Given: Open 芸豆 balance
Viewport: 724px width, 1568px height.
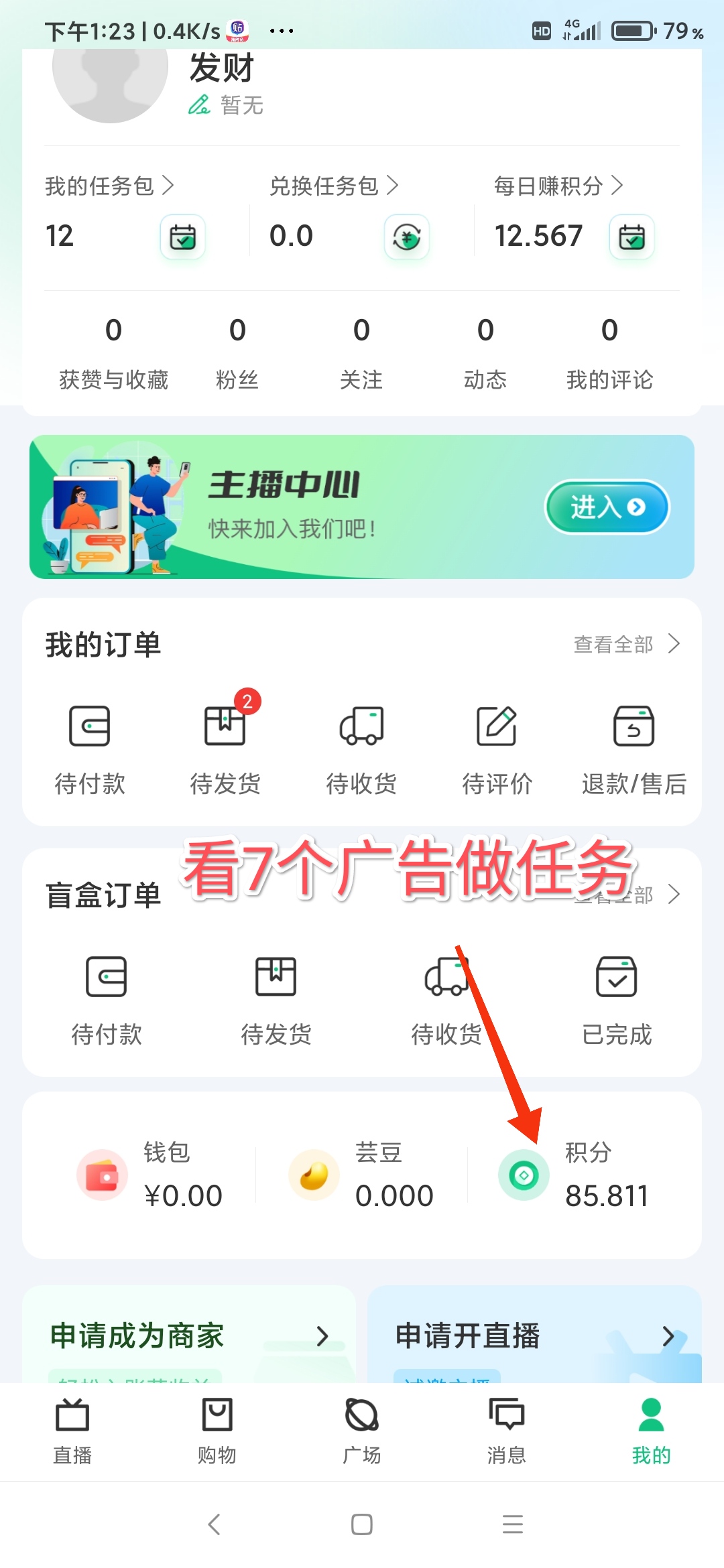Looking at the screenshot, I should point(361,1175).
